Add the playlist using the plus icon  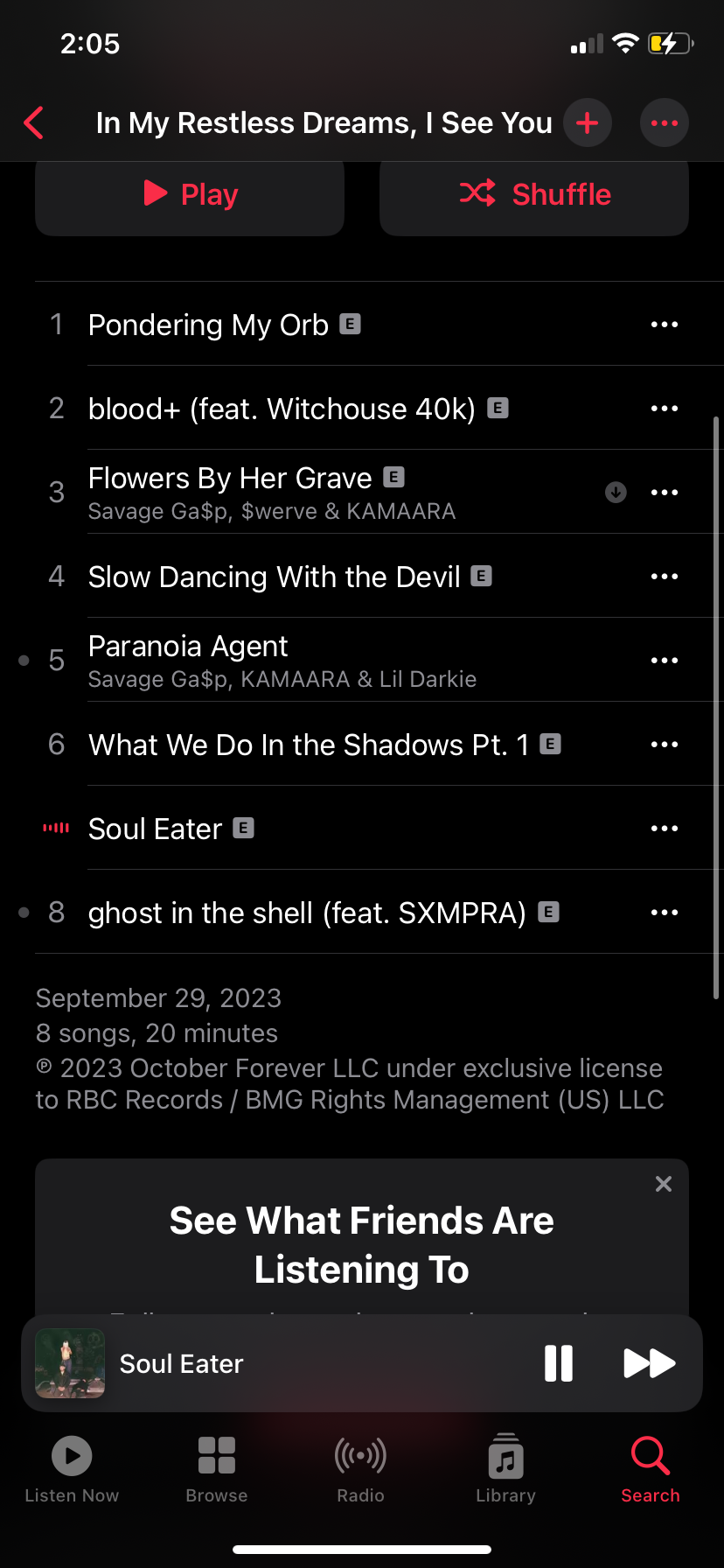[x=587, y=122]
